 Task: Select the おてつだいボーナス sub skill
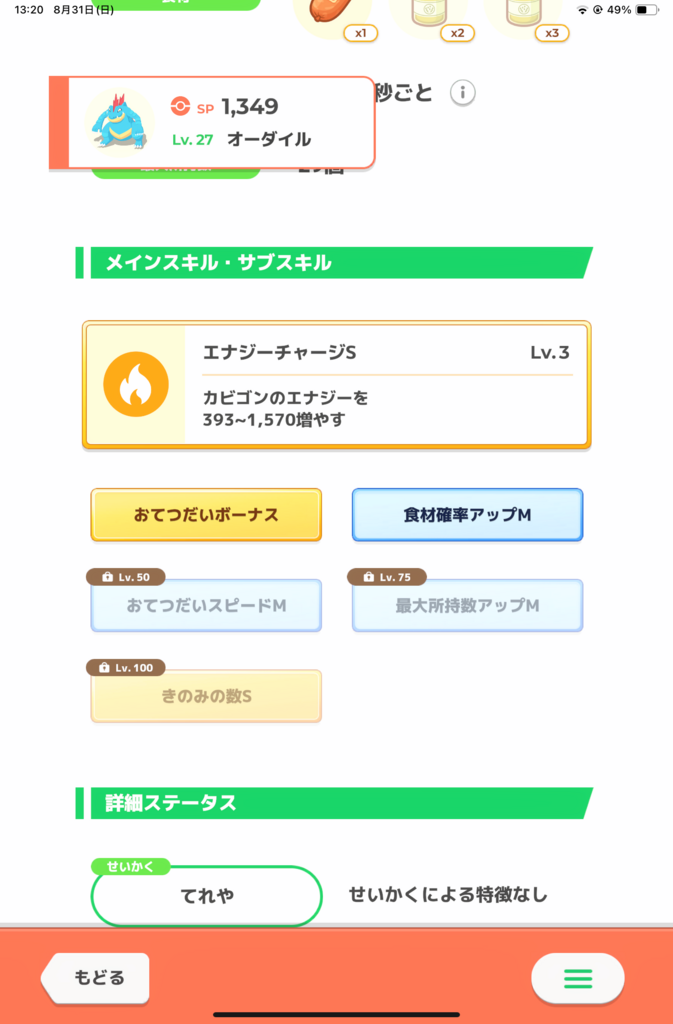(206, 515)
